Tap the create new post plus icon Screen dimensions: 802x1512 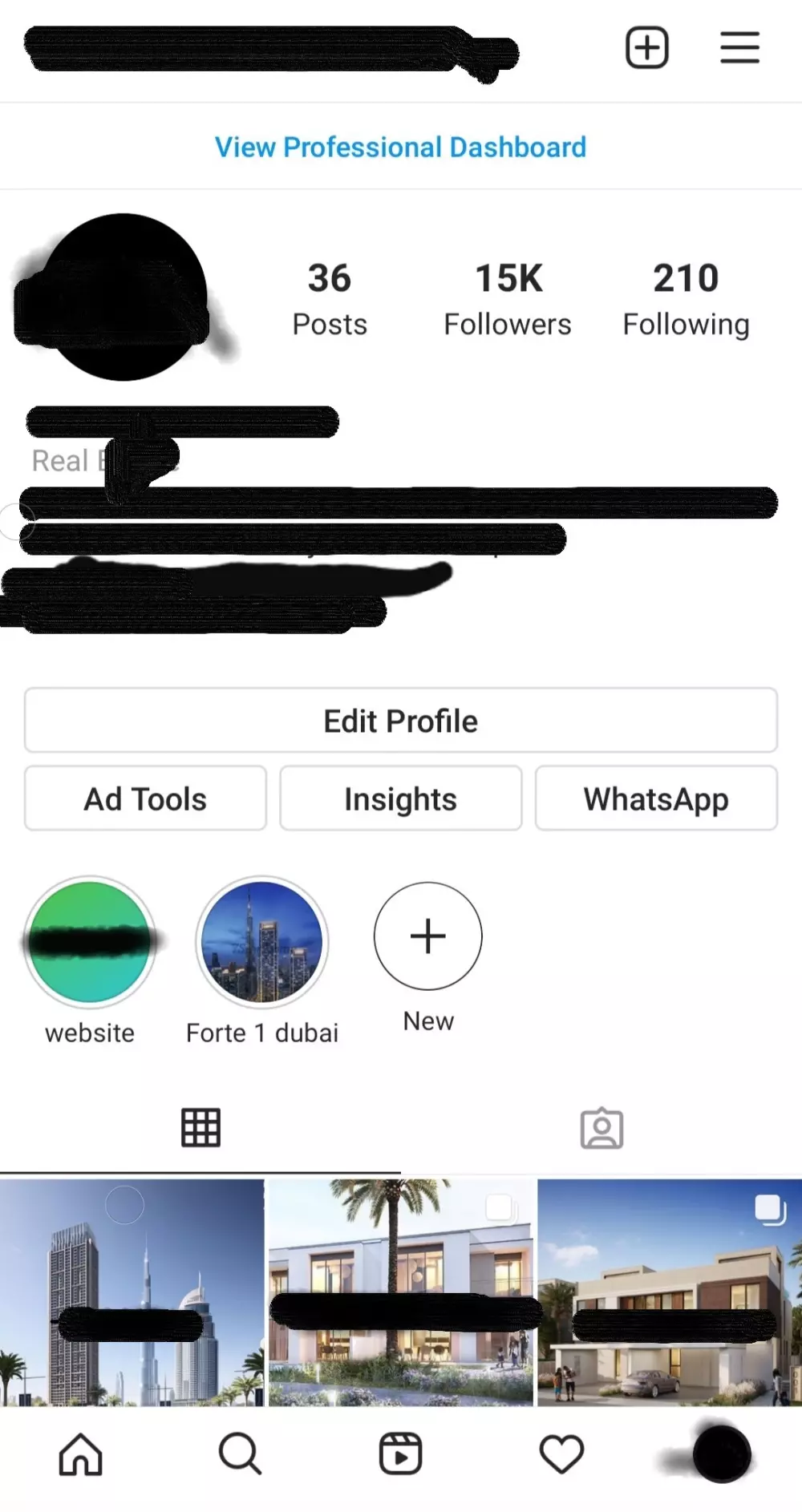[646, 48]
